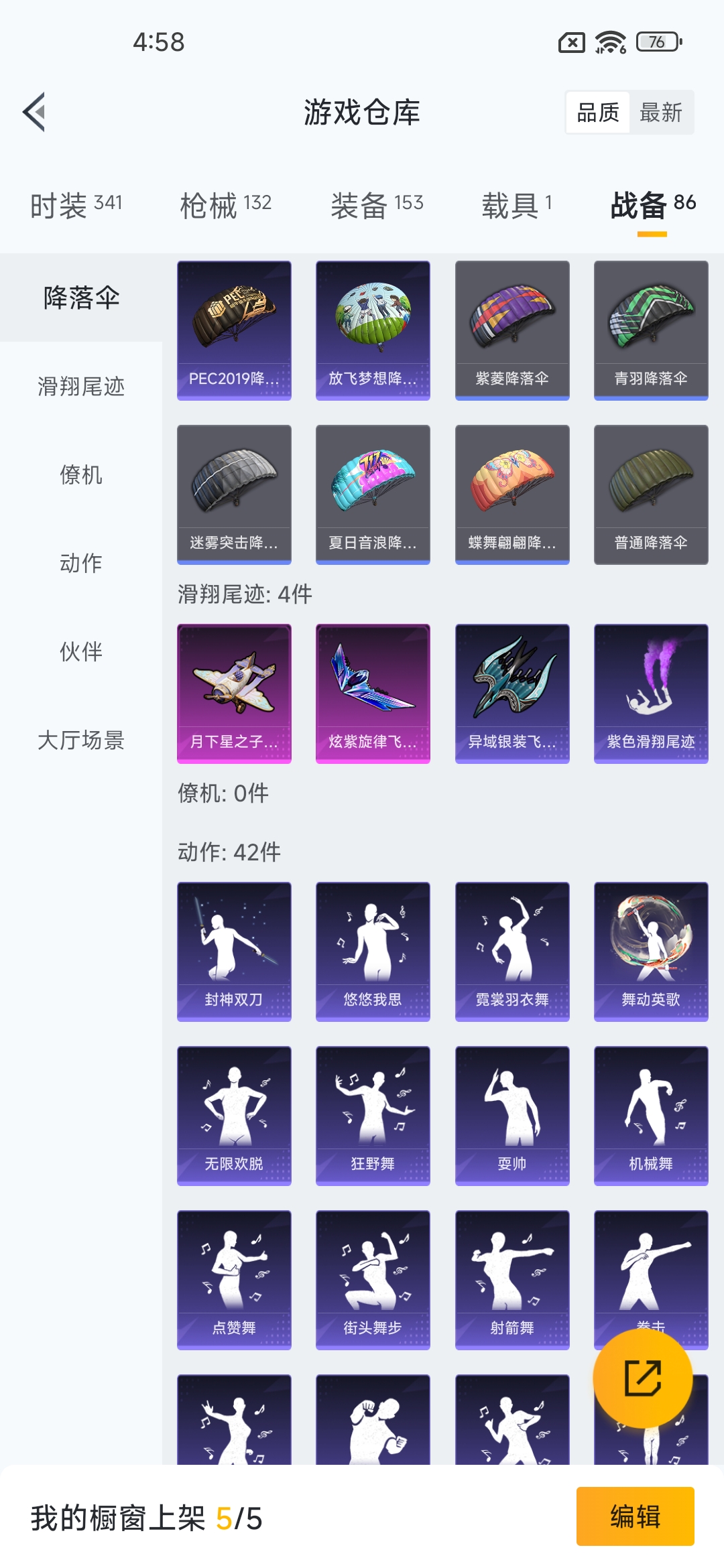The image size is (724, 1568).
Task: Select 僚机 in the side menu
Action: pos(81,475)
